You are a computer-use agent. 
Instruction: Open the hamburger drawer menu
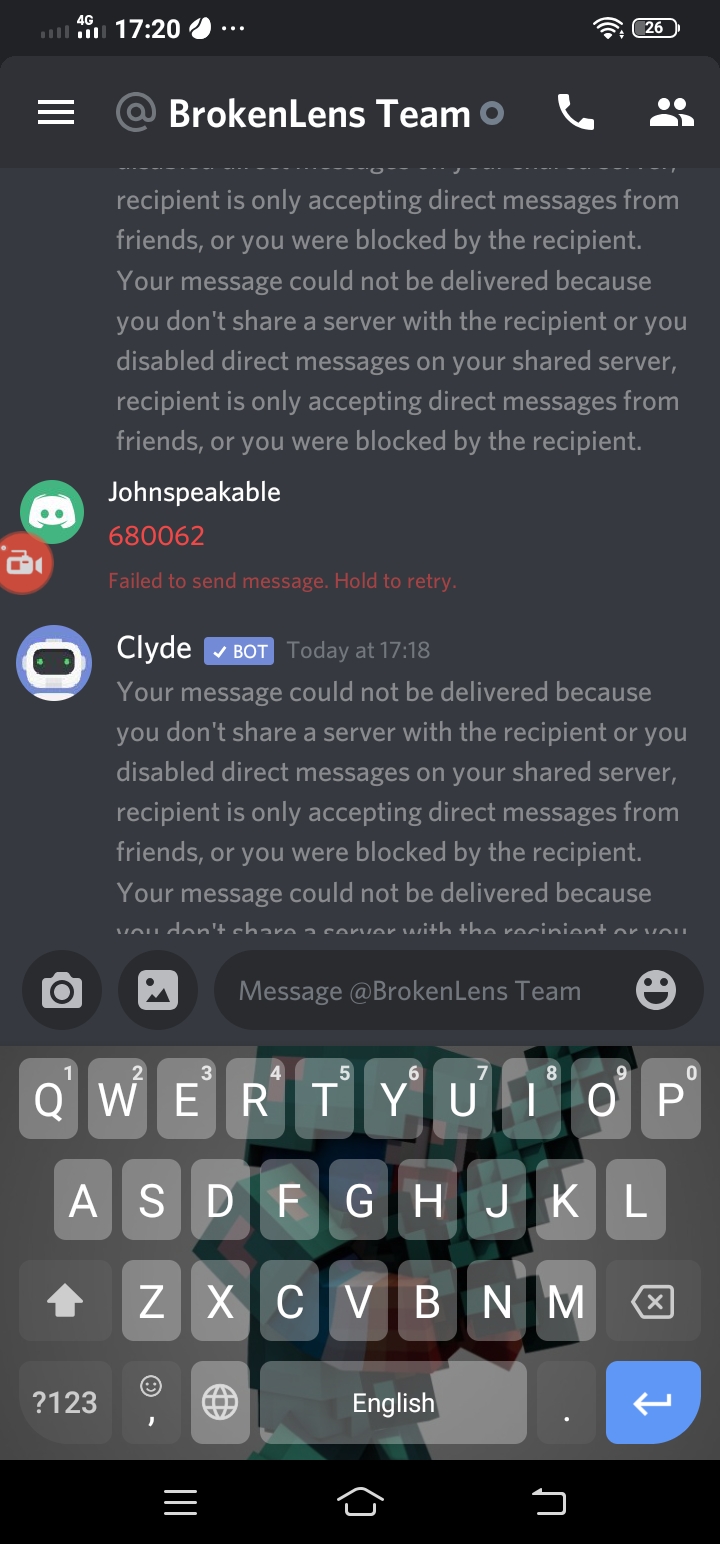[x=56, y=113]
